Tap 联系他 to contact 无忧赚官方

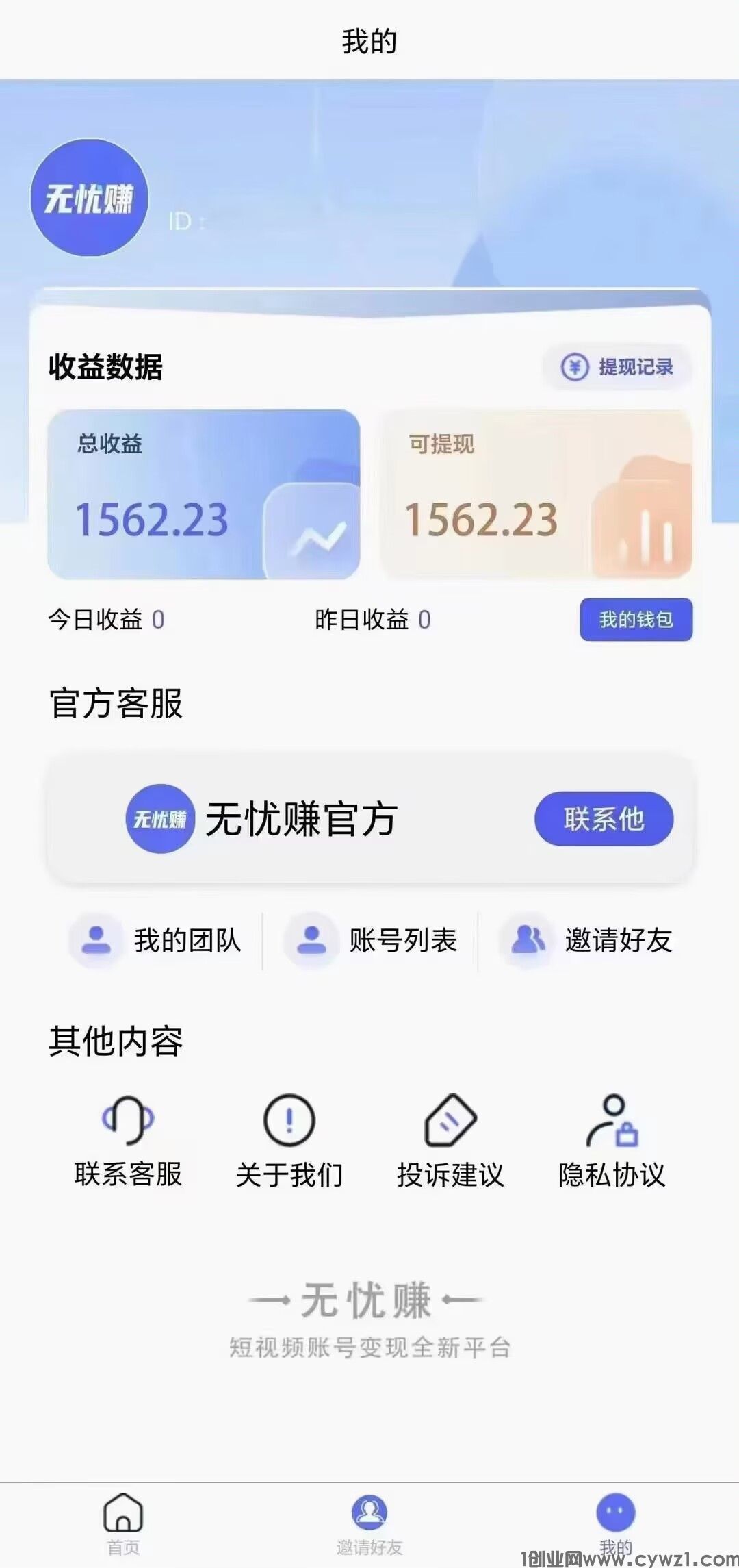(x=604, y=819)
